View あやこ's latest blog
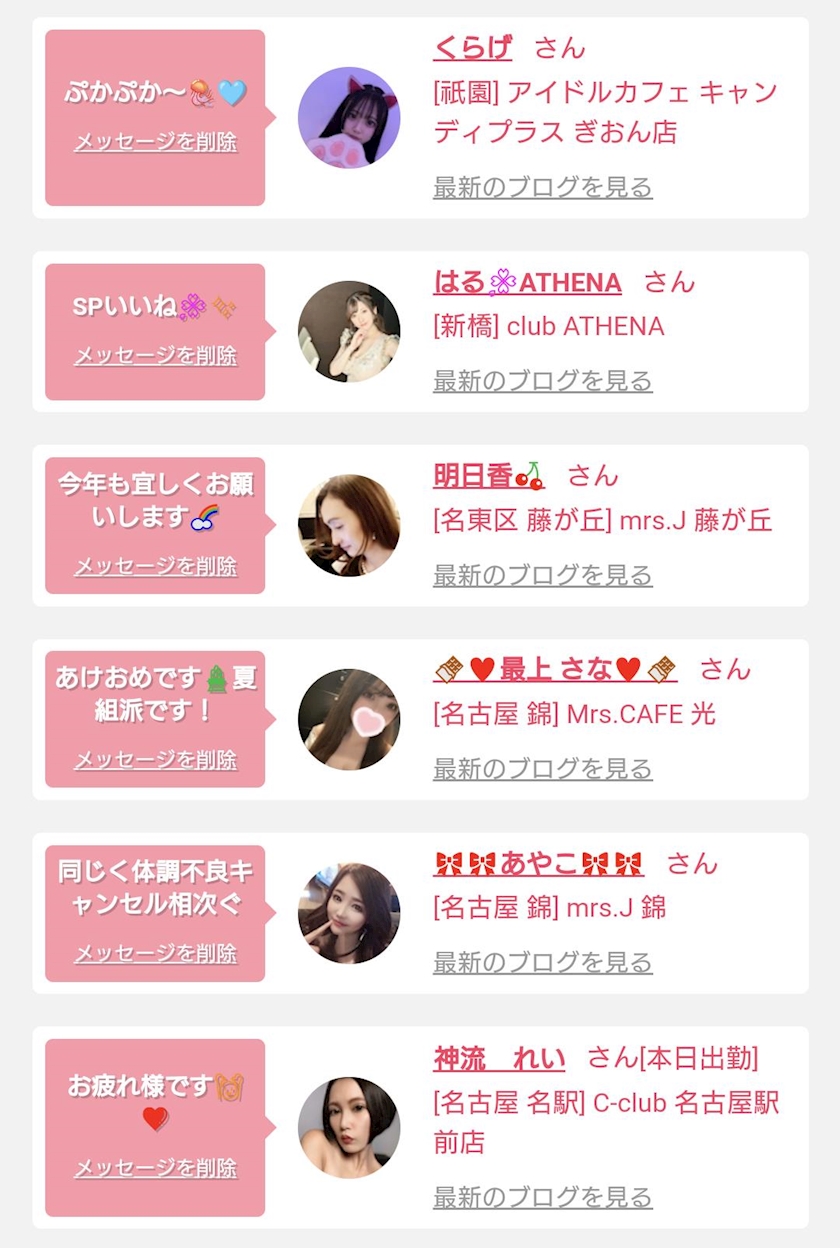The height and width of the screenshot is (1248, 840). [x=542, y=963]
